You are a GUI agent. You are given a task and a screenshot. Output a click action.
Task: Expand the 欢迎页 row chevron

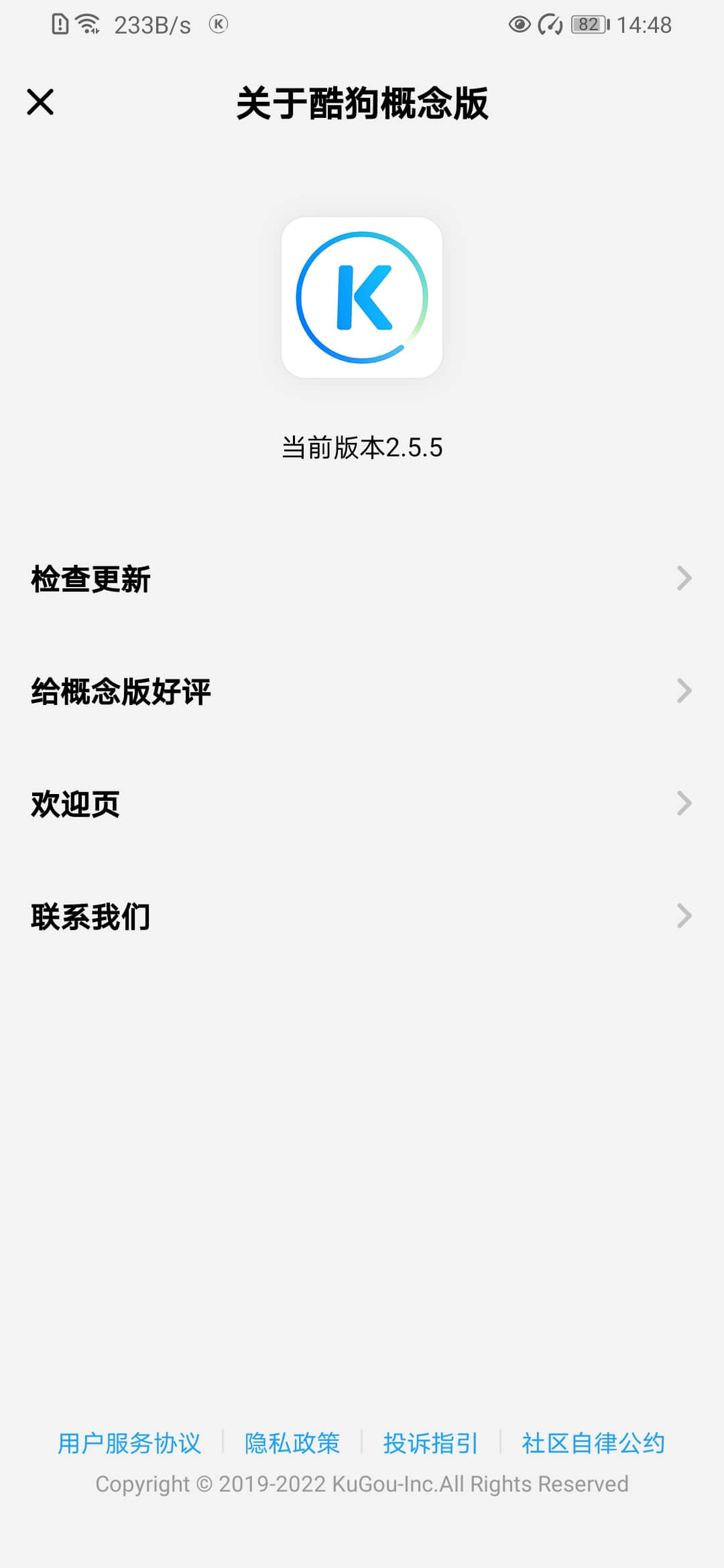pos(683,803)
